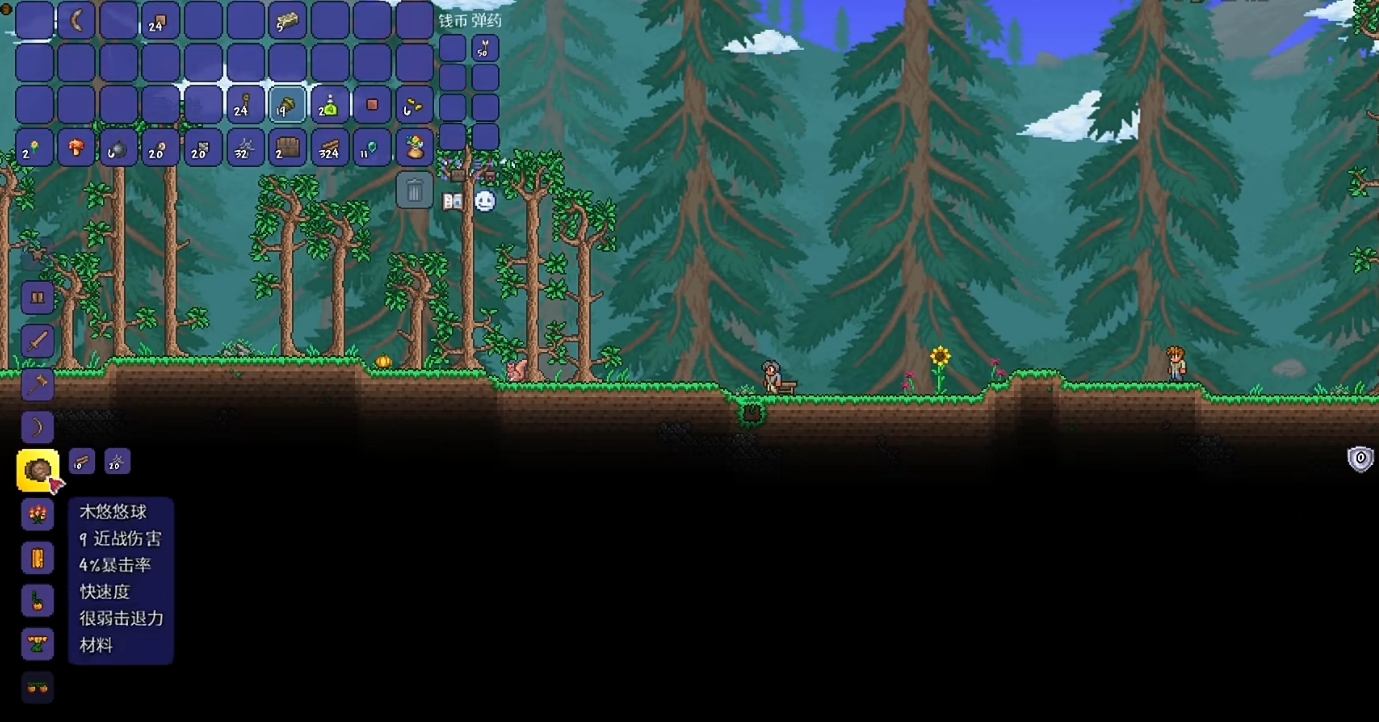Tap the emote smiley face icon
The width and height of the screenshot is (1379, 722).
tap(485, 201)
